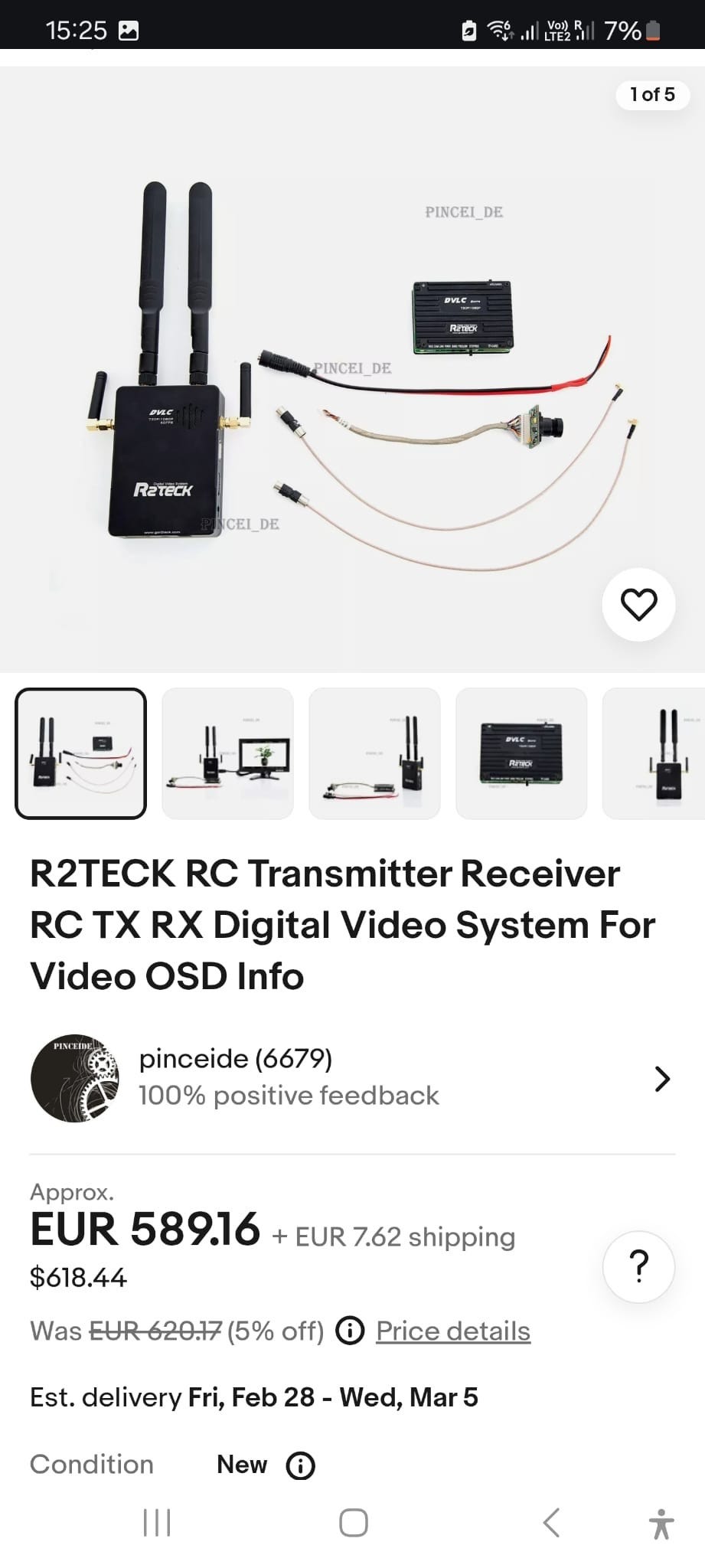Show info about the New condition

[300, 1465]
